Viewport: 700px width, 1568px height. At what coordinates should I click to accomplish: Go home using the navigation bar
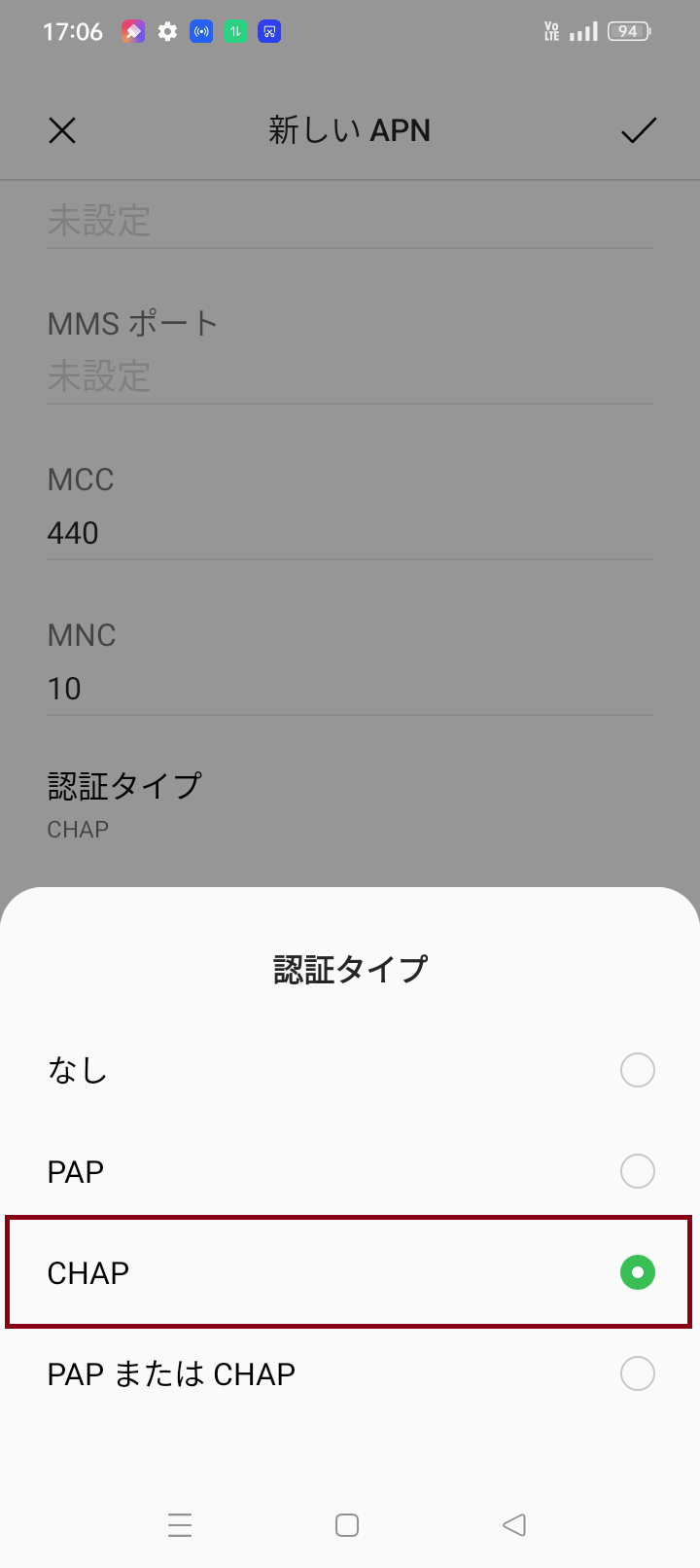347,1525
